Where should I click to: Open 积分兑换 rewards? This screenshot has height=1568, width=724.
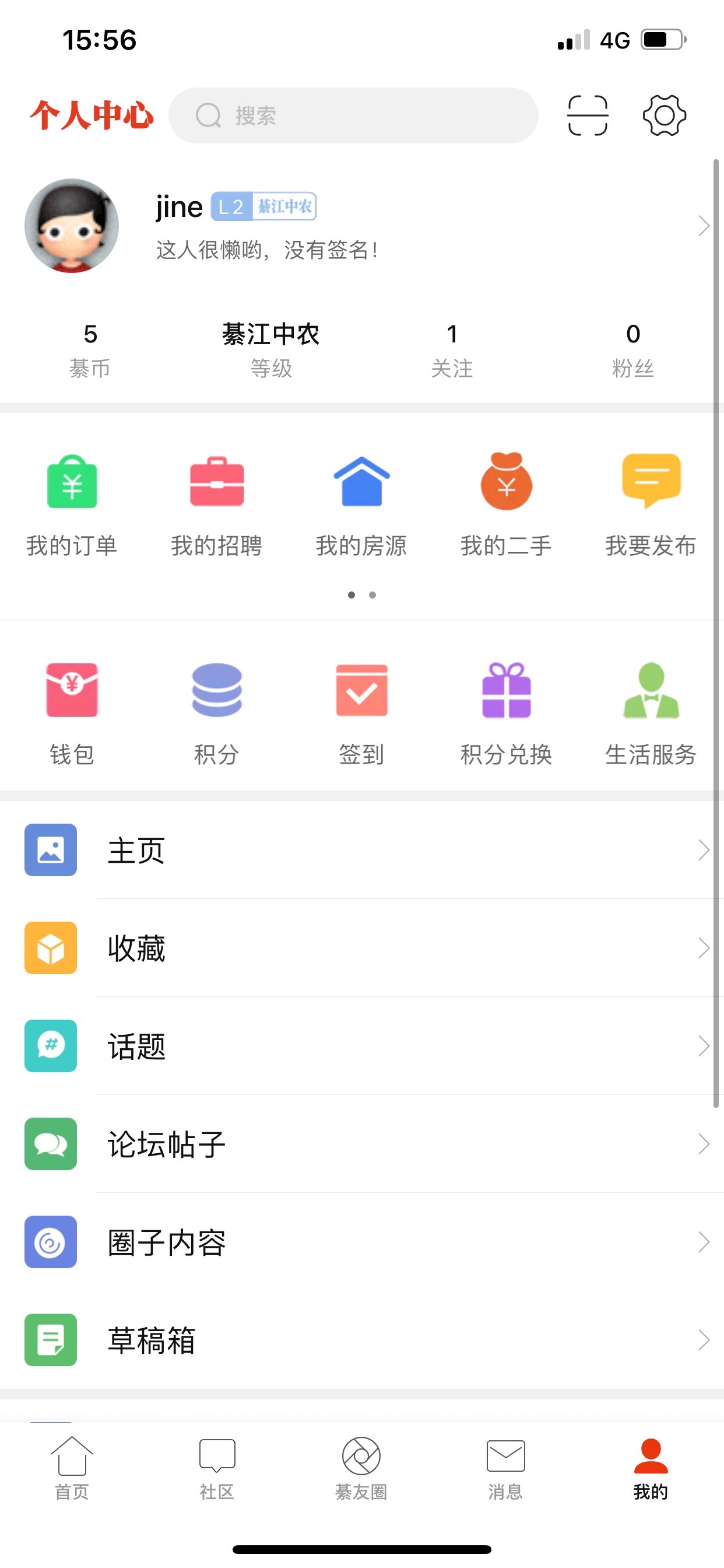(x=505, y=713)
